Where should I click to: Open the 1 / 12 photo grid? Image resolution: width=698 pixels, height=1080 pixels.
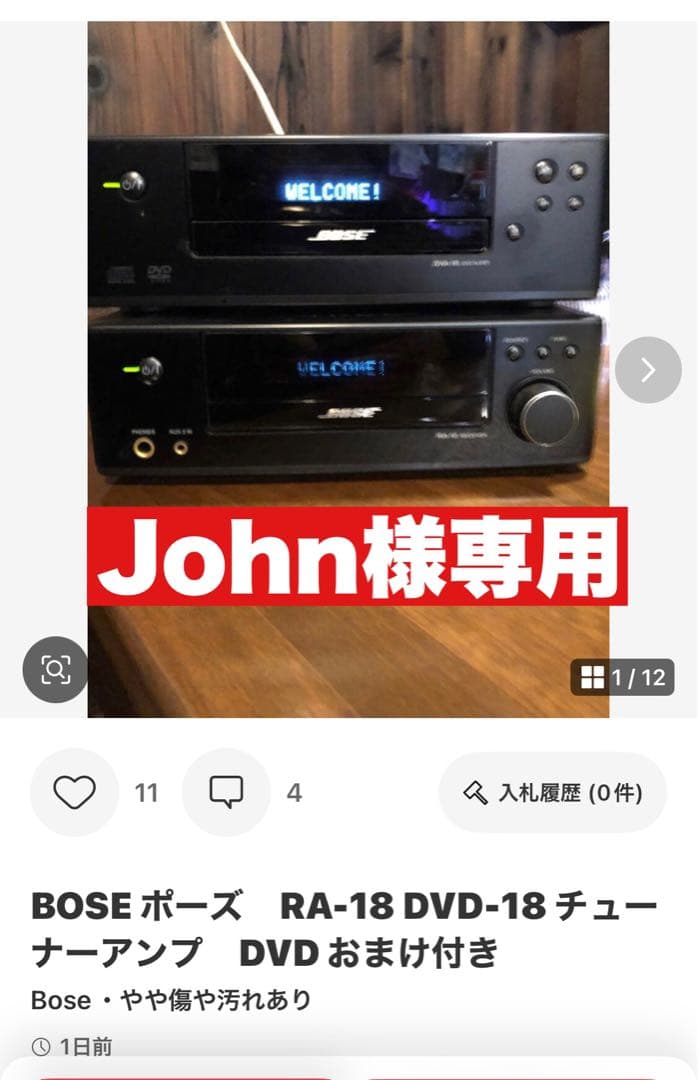(622, 677)
